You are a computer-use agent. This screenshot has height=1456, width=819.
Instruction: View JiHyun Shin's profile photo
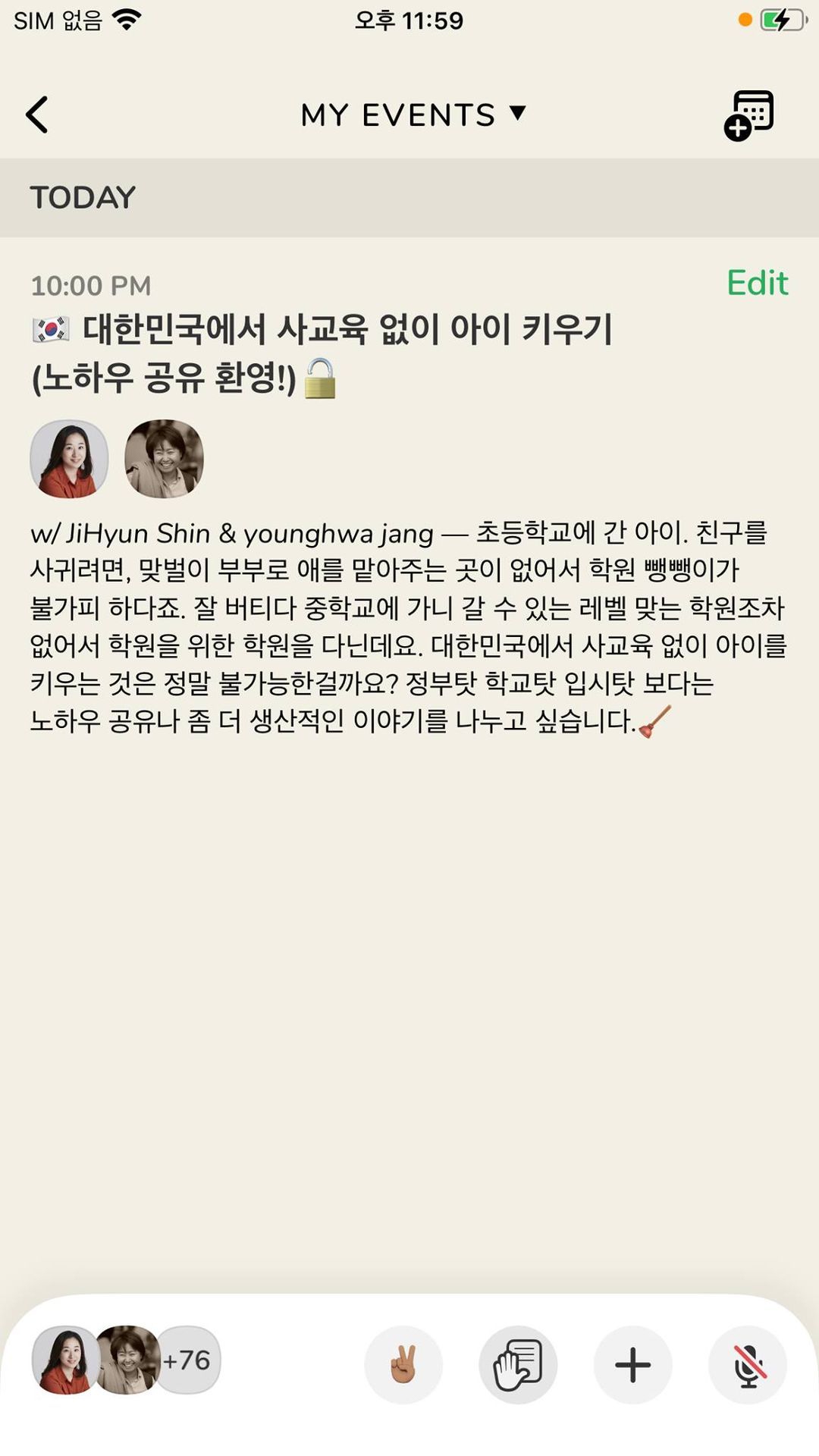(x=69, y=459)
